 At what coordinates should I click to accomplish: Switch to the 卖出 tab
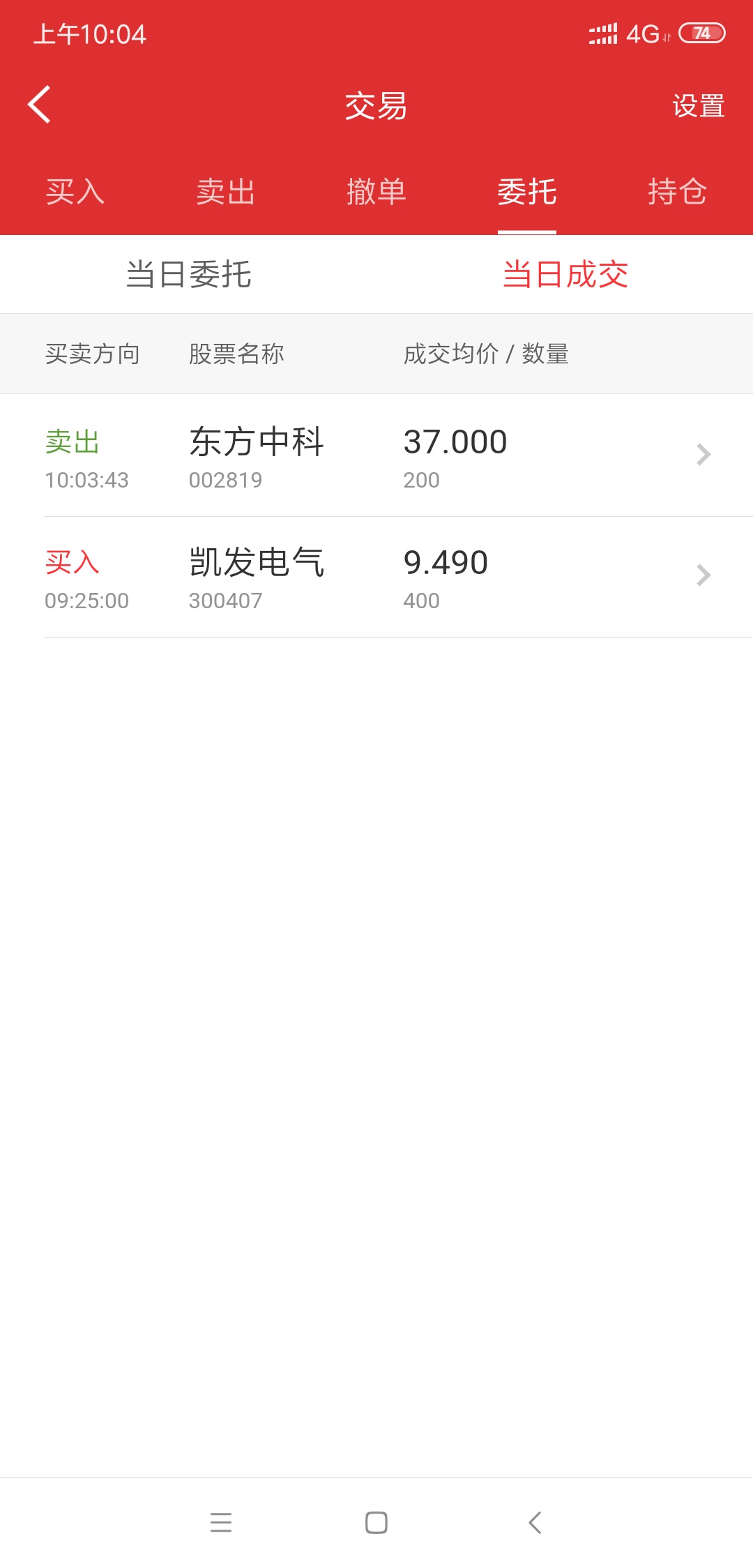click(226, 192)
